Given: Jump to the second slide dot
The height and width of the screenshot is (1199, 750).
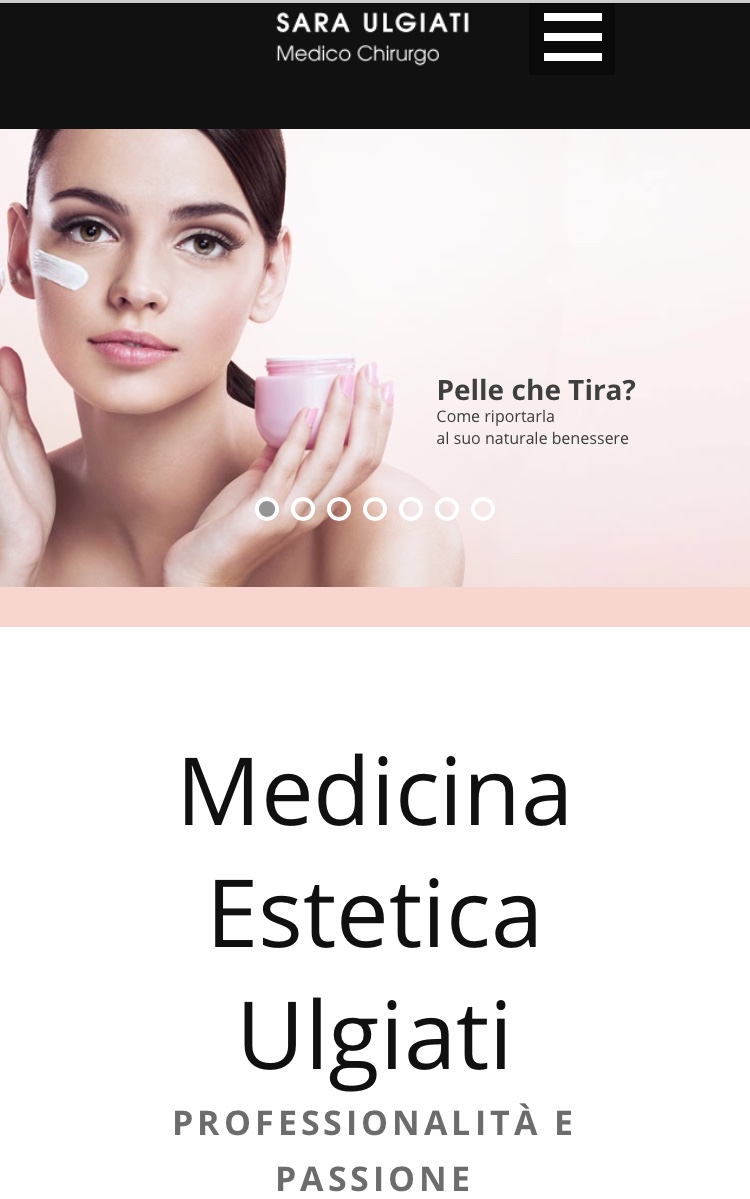Looking at the screenshot, I should 303,509.
